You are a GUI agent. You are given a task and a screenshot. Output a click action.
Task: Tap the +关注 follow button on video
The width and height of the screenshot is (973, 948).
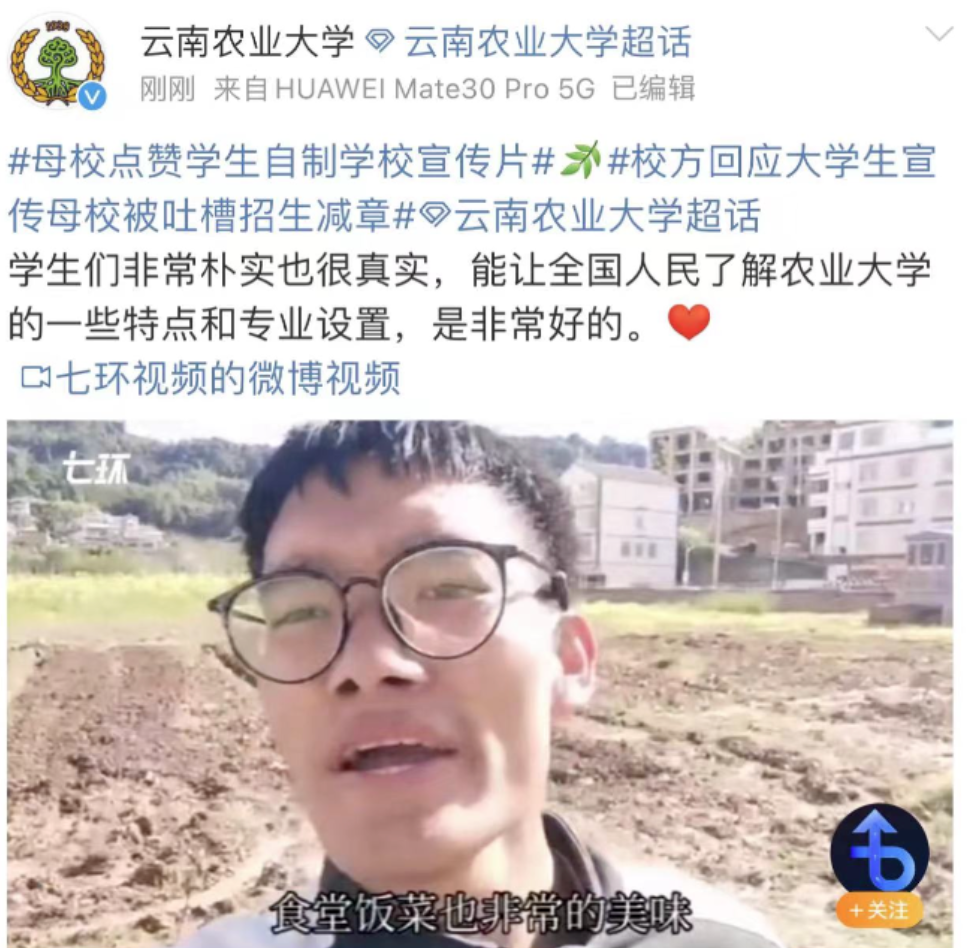(x=879, y=910)
